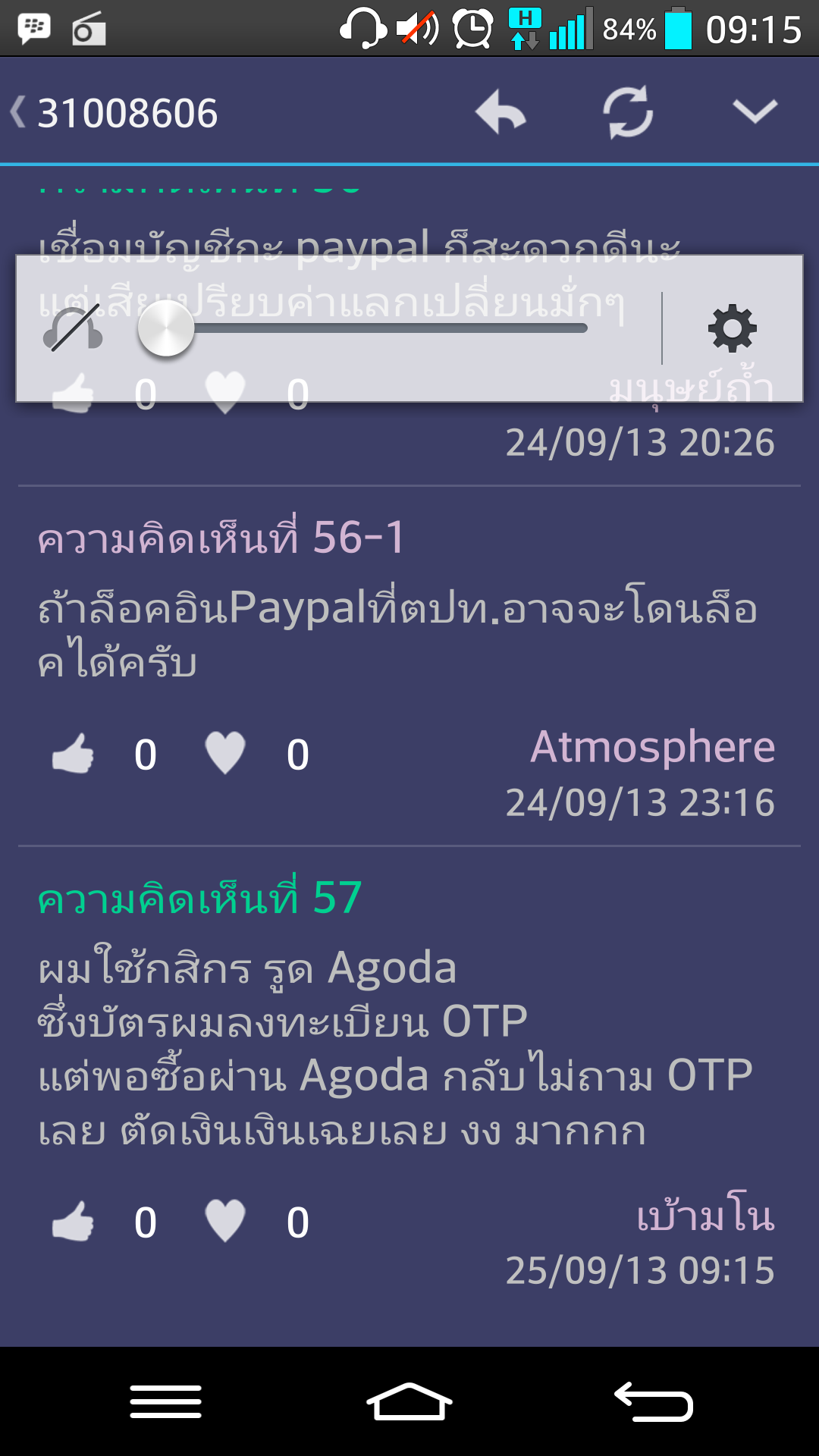Tap the volume slider knob

point(166,328)
